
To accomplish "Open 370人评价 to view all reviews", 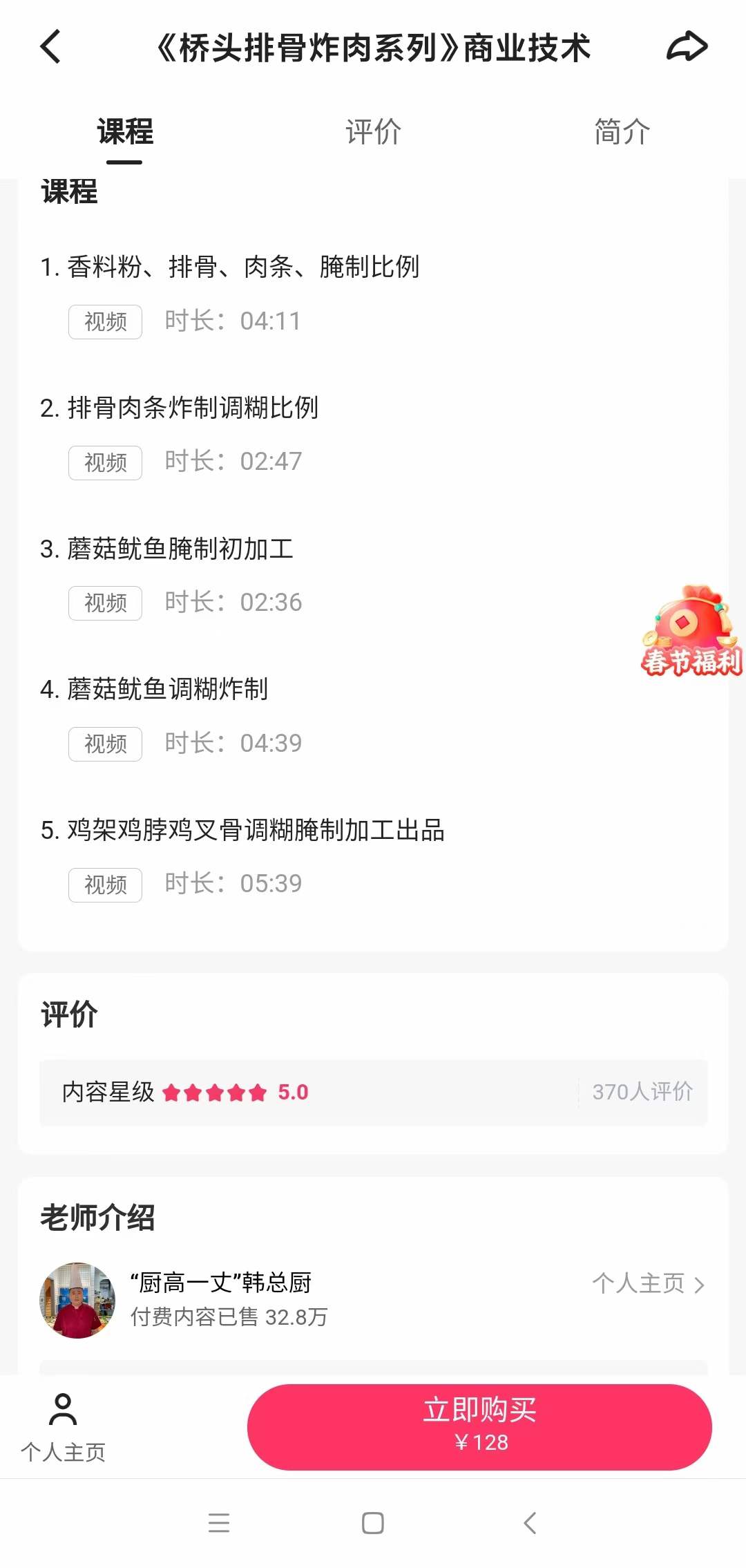I will click(642, 1091).
